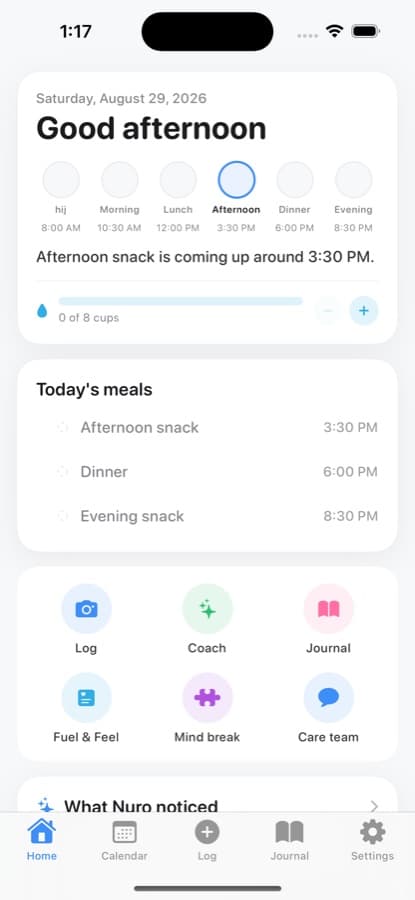
Task: Open Afternoon snack in Today's meals
Action: 207,428
